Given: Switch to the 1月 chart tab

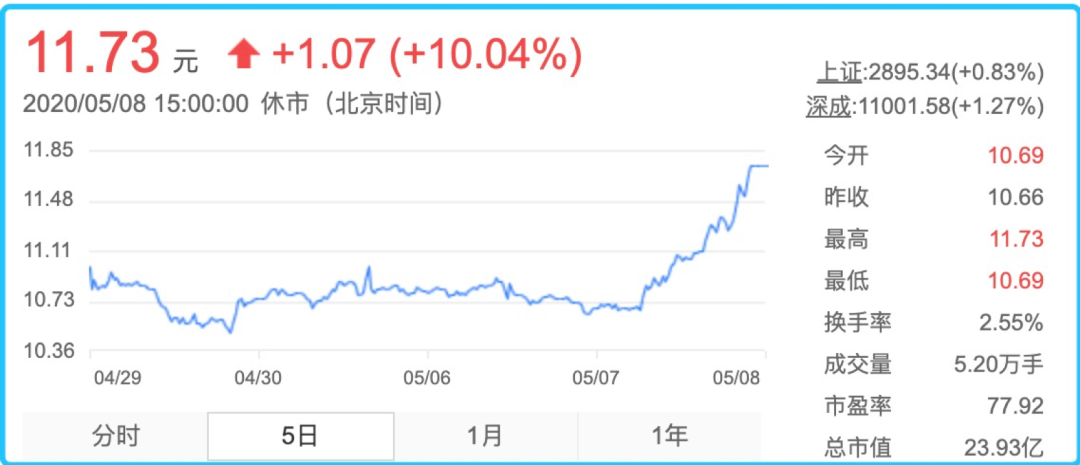Looking at the screenshot, I should pyautogui.click(x=485, y=436).
